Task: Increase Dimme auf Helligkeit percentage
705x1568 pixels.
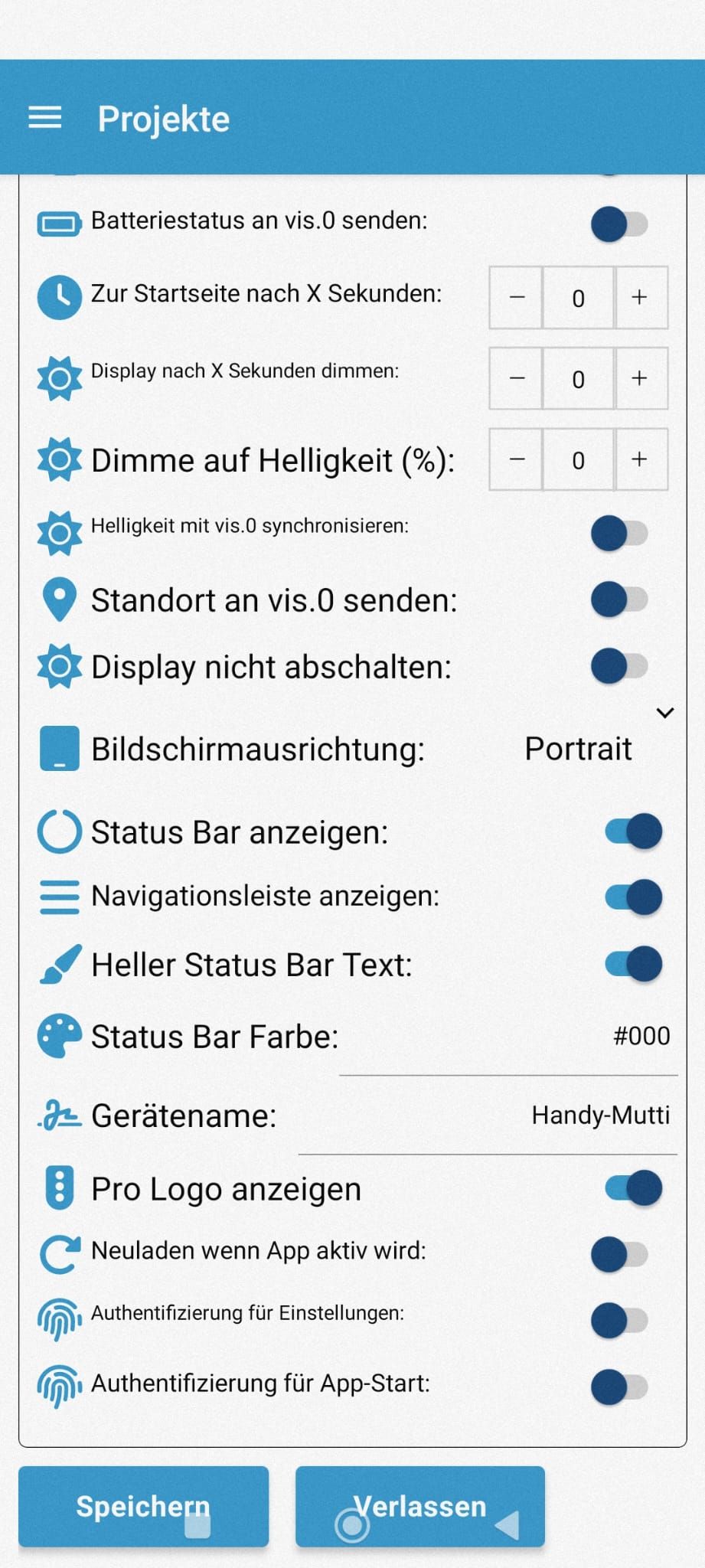Action: pyautogui.click(x=639, y=459)
